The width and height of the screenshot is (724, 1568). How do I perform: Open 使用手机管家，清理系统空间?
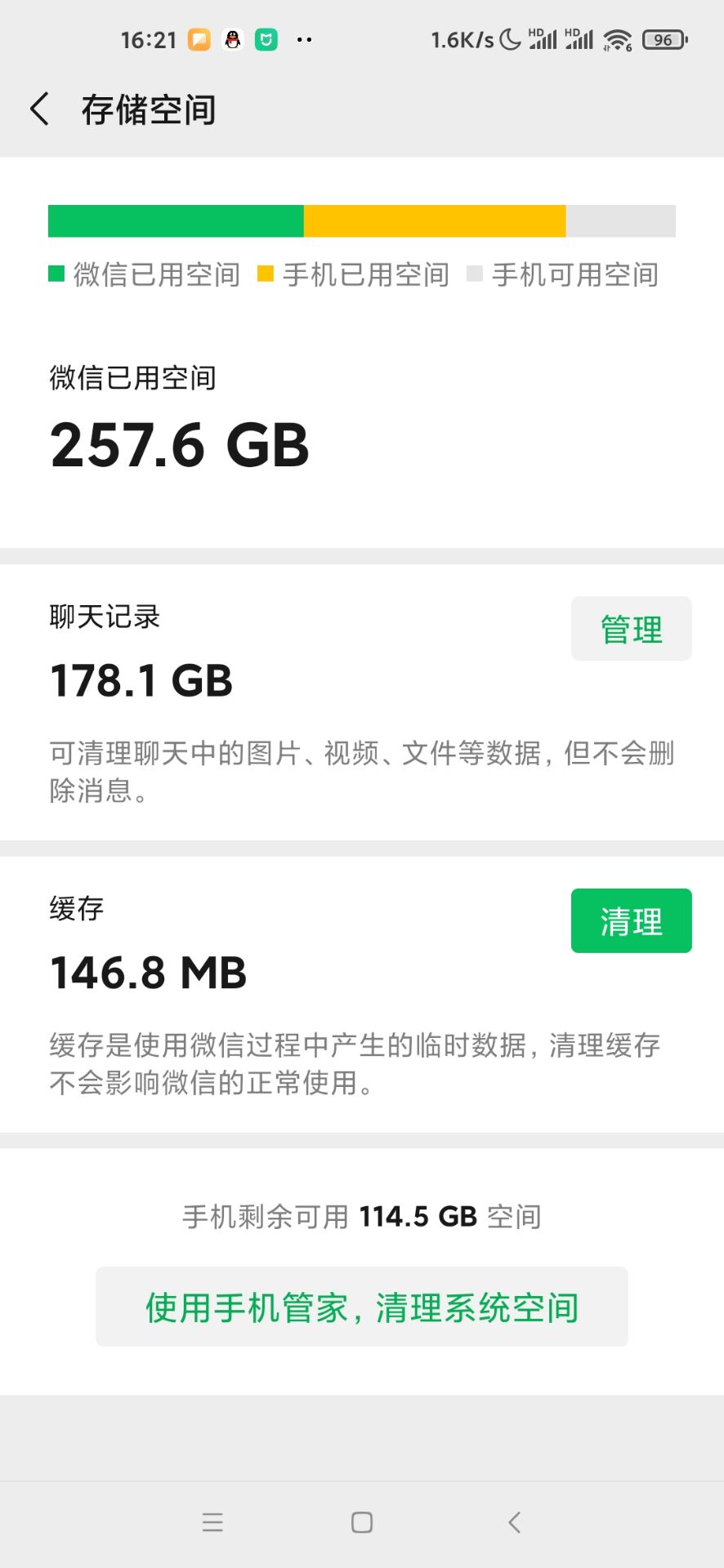tap(362, 1307)
